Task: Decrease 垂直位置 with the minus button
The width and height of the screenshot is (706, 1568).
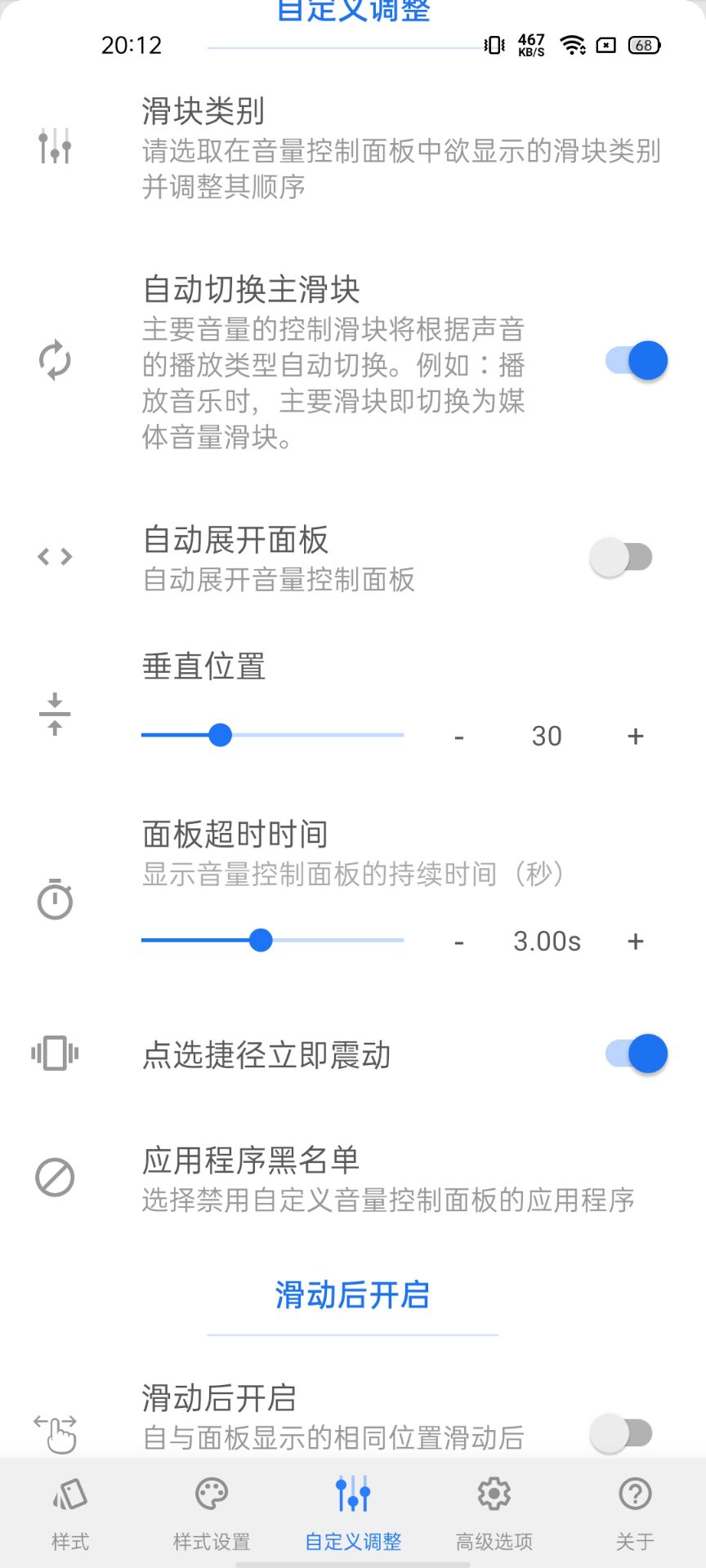Action: (x=459, y=737)
